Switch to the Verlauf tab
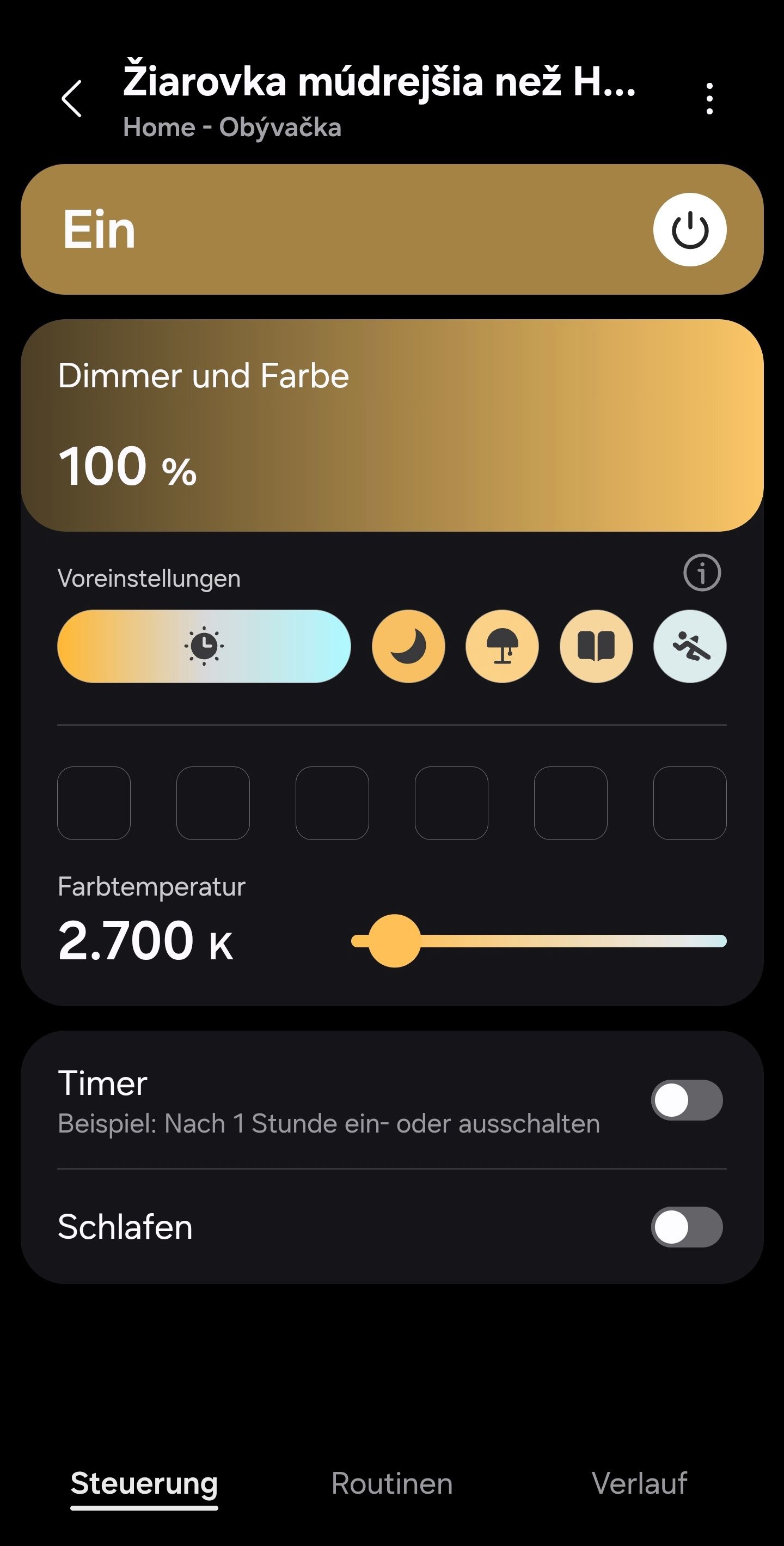Viewport: 784px width, 1546px height. [x=639, y=1483]
